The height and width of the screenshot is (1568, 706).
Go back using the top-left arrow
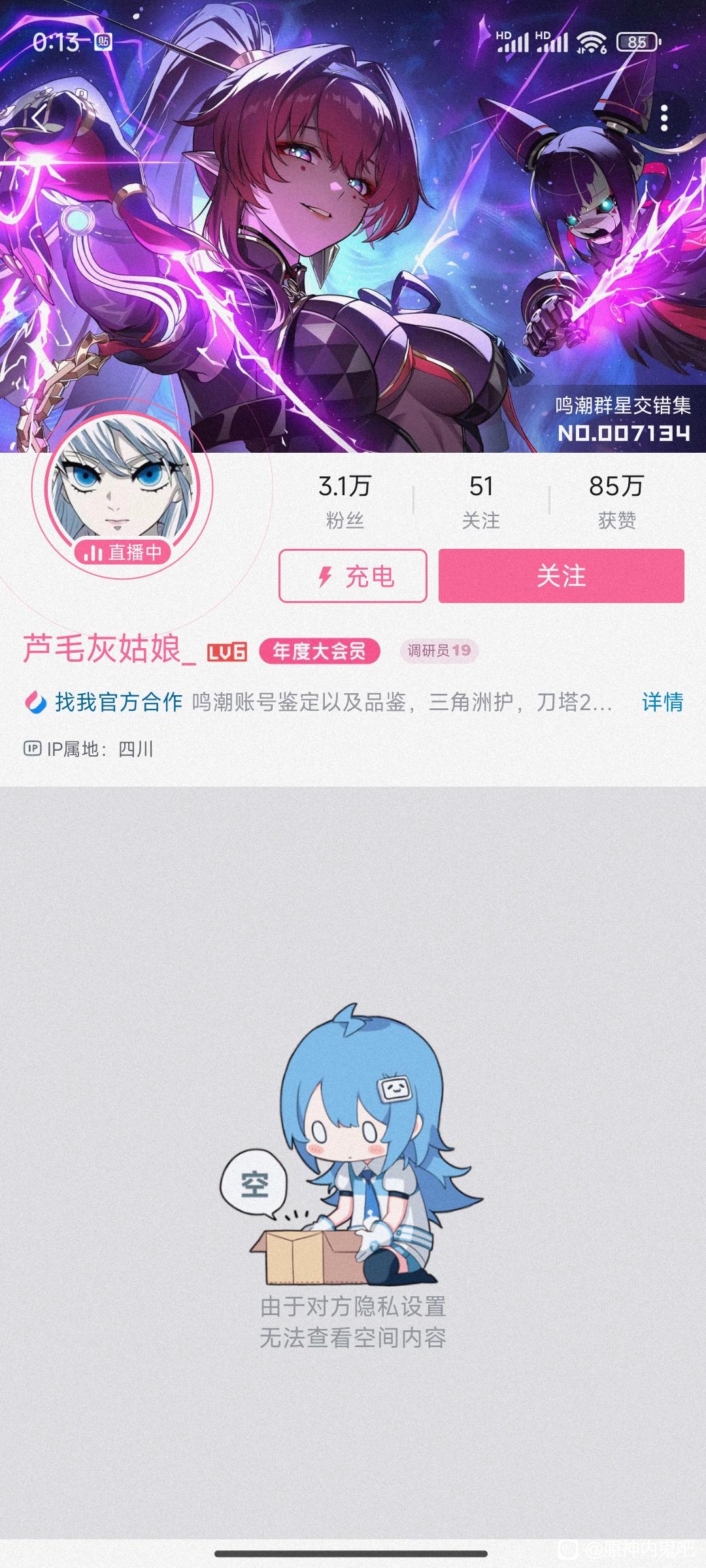[39, 118]
